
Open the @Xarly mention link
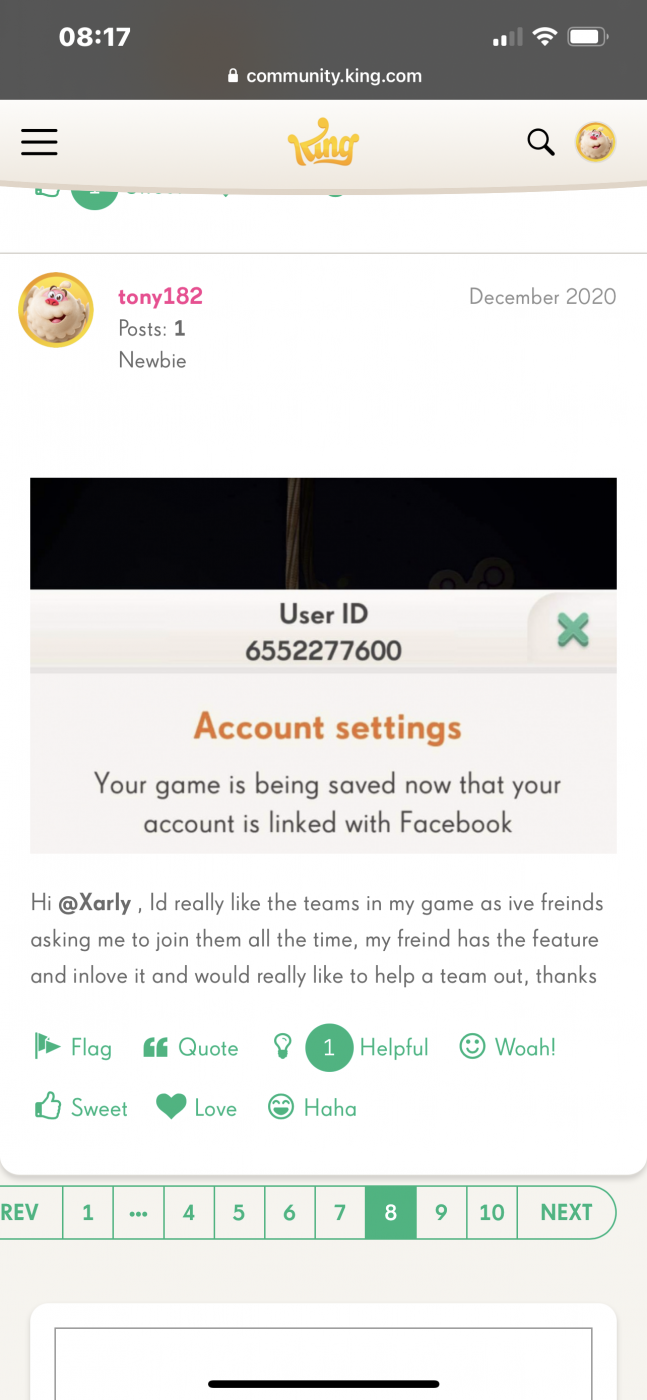pyautogui.click(x=95, y=903)
